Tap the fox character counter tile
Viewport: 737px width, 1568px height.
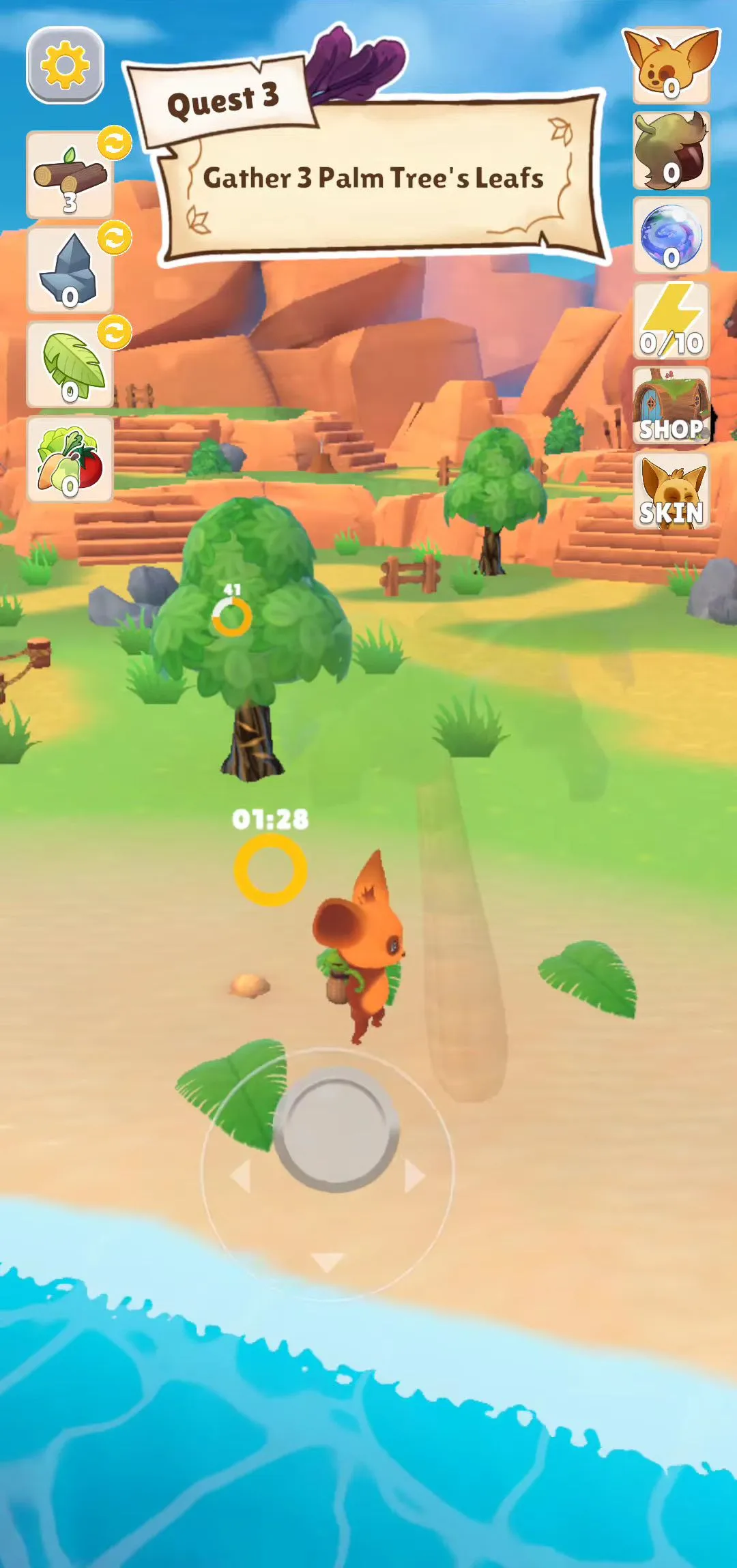click(671, 66)
